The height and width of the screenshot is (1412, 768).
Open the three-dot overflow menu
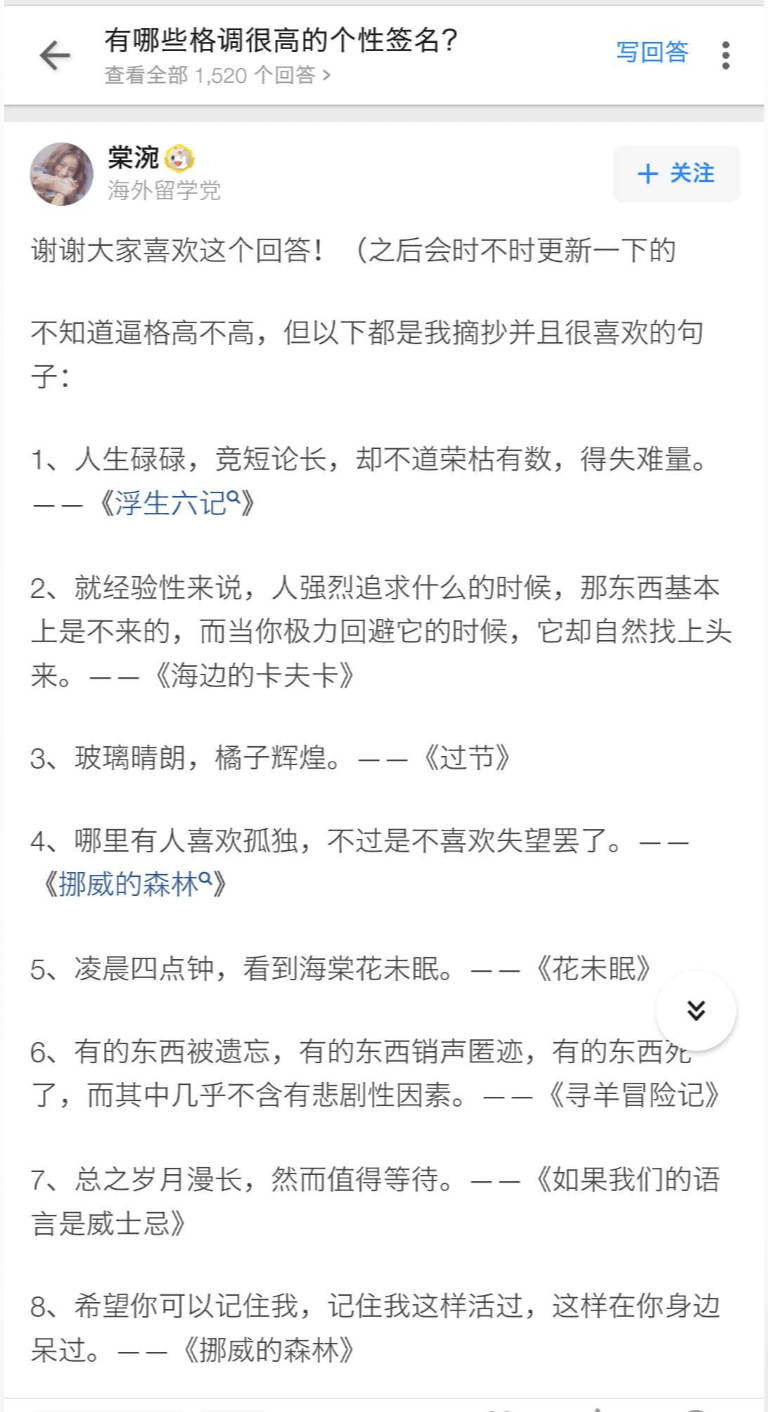(x=726, y=55)
